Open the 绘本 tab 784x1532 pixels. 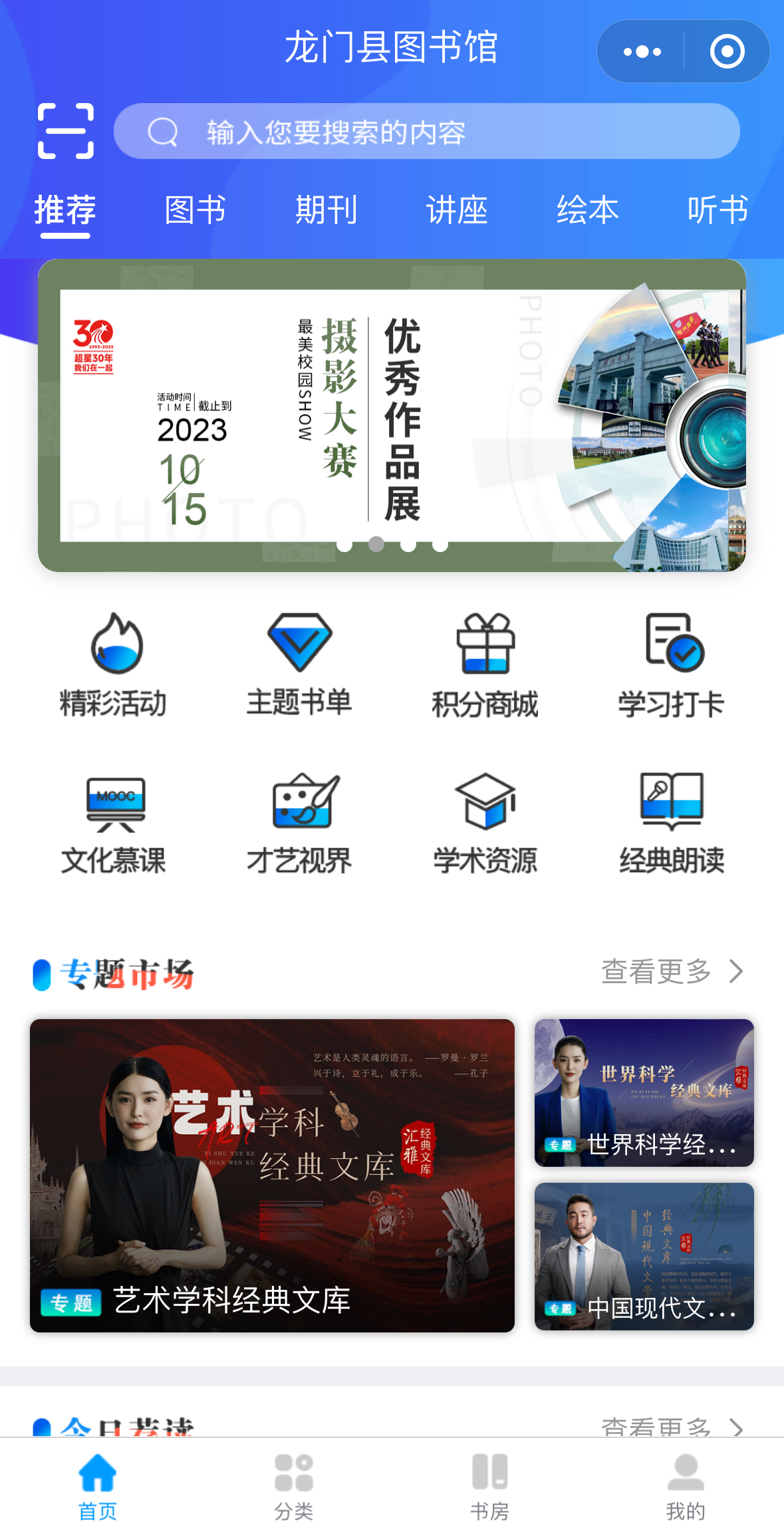point(587,210)
